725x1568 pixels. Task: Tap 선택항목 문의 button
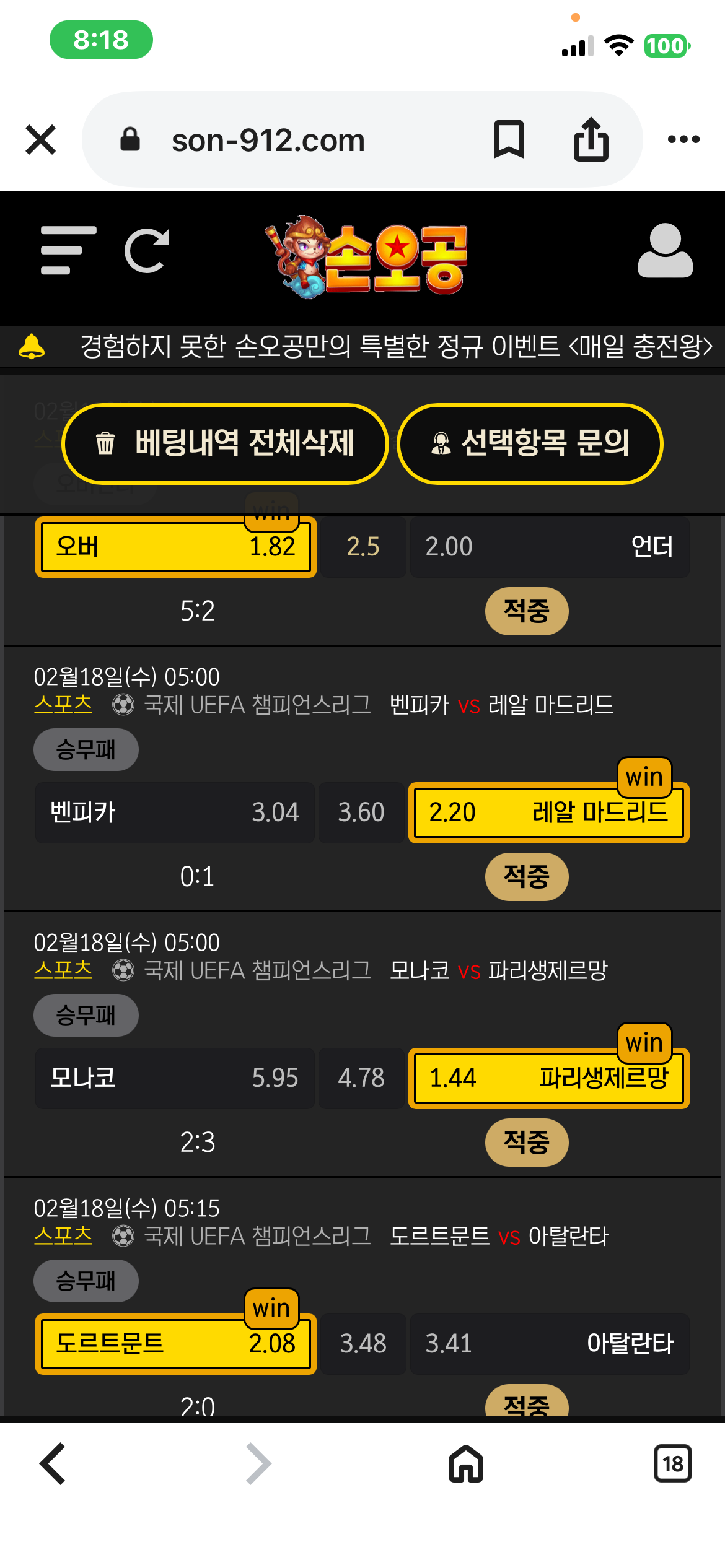click(530, 443)
